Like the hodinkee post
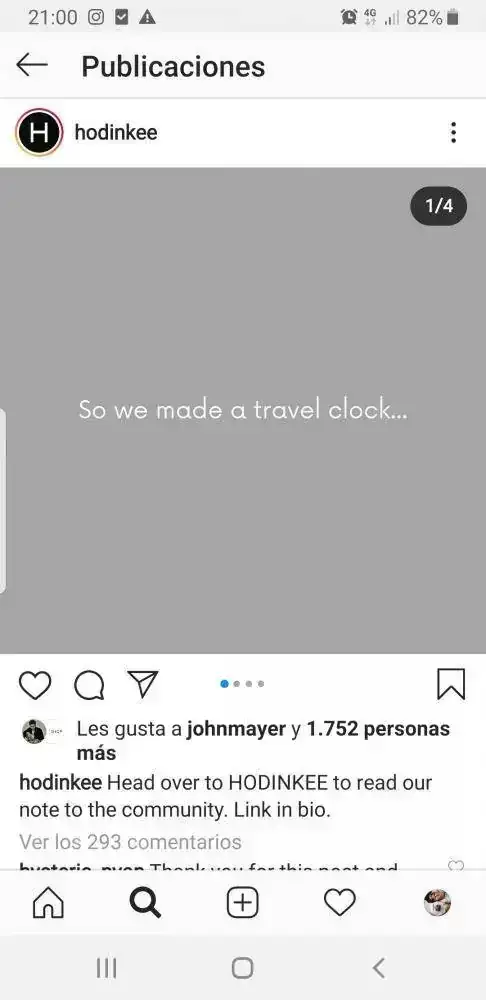Screen dimensions: 486x1000 35,684
